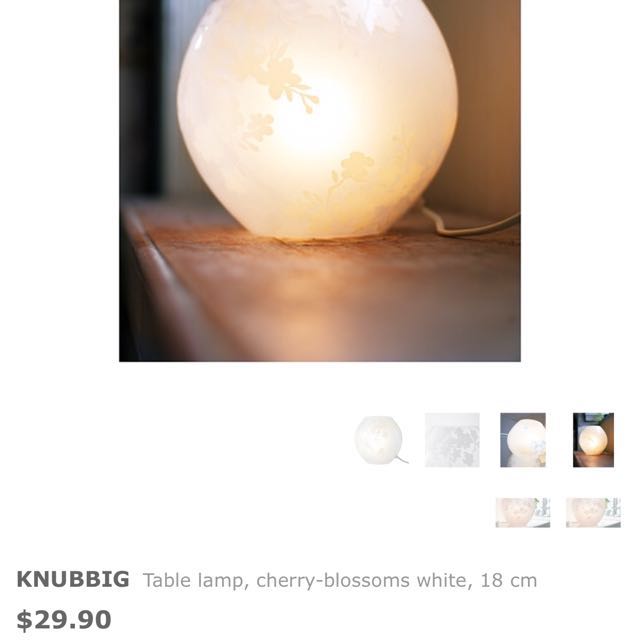View the cherry-blossom pattern close-up thumbnail
The image size is (640, 640).
[x=452, y=440]
